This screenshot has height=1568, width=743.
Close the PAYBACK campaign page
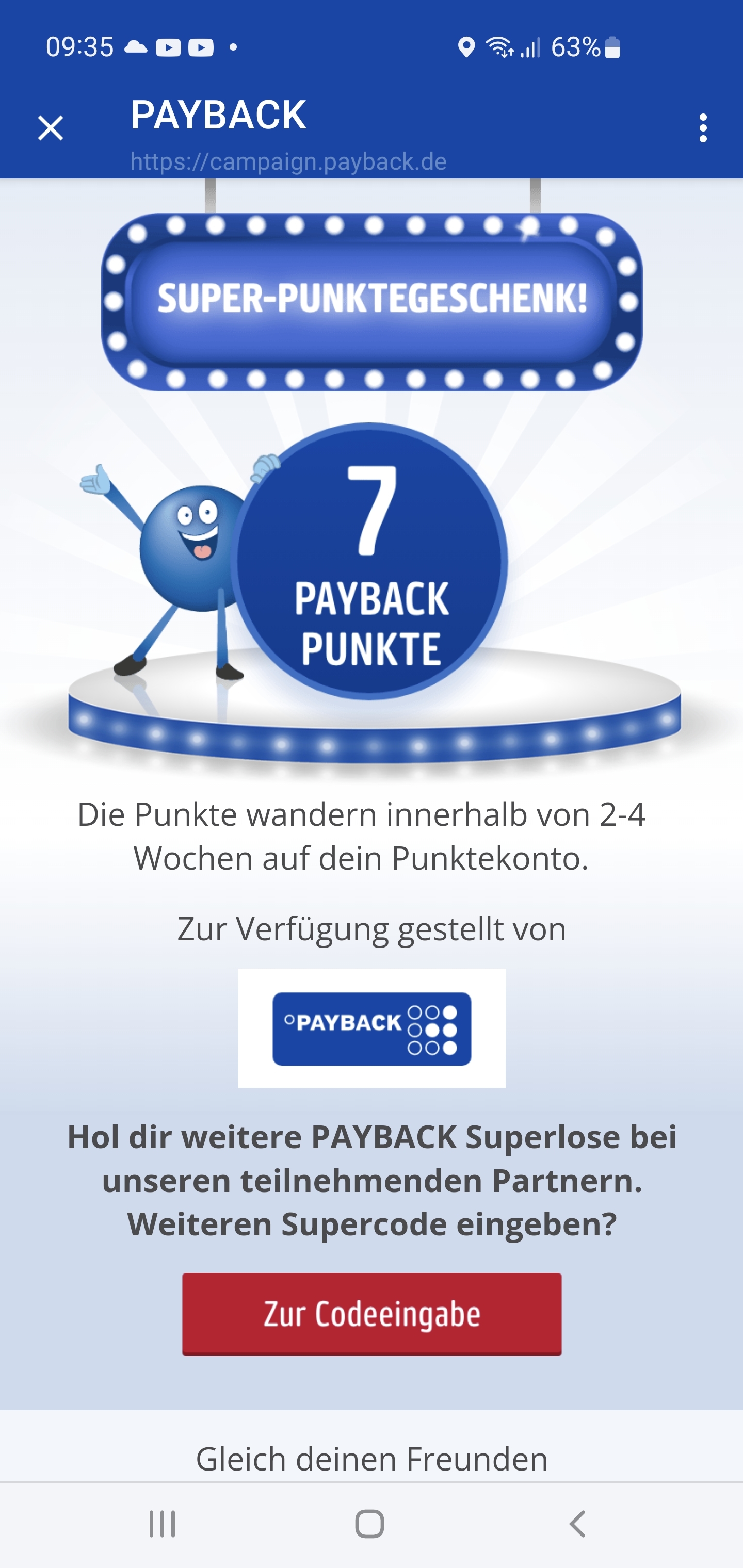pyautogui.click(x=51, y=128)
